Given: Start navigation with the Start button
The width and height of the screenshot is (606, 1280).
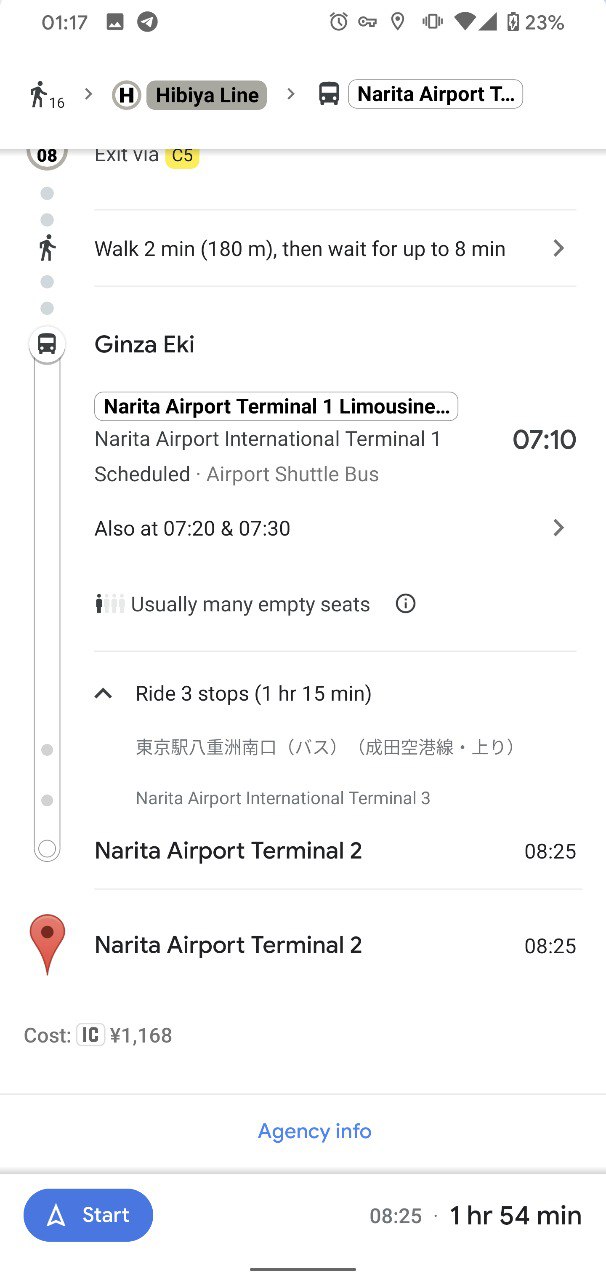Looking at the screenshot, I should point(88,1215).
